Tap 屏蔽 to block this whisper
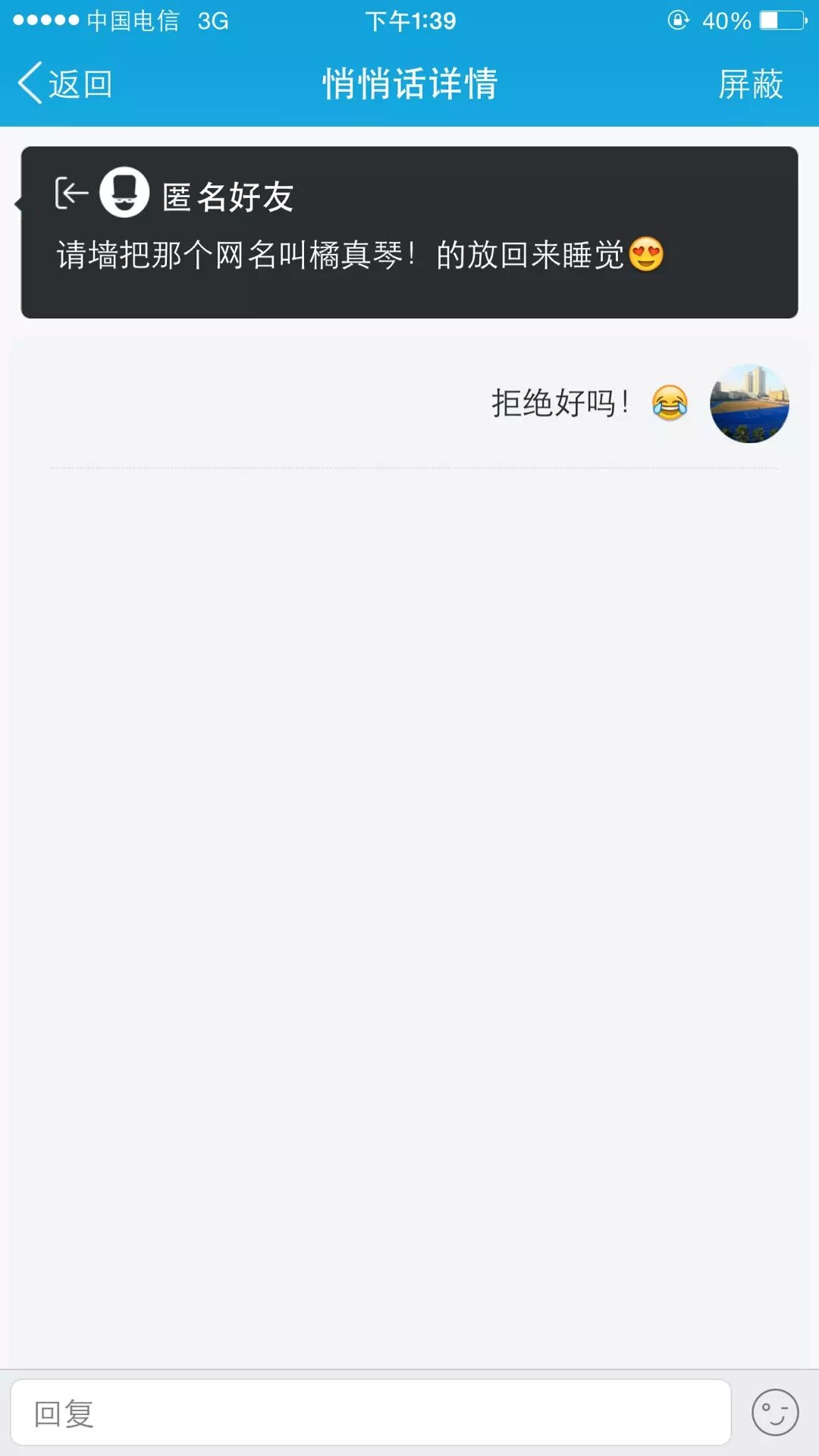Image resolution: width=819 pixels, height=1456 pixels. pyautogui.click(x=750, y=83)
